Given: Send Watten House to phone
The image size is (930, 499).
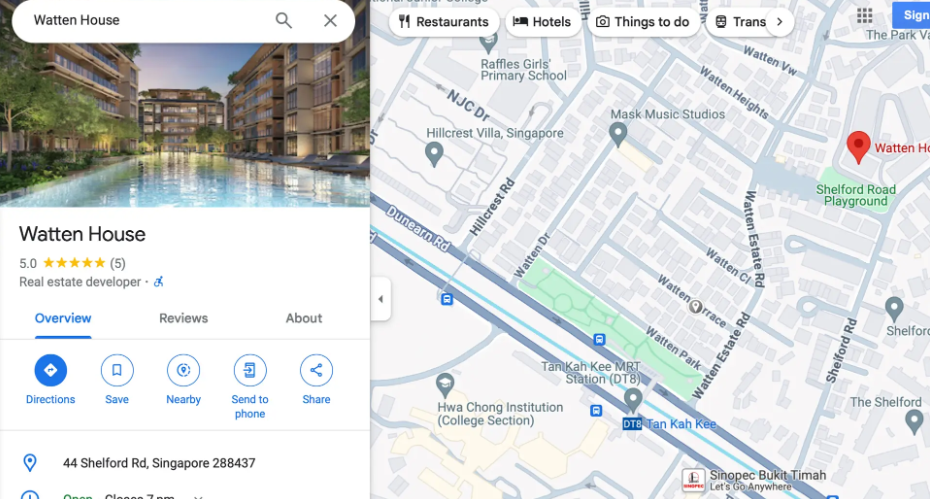Looking at the screenshot, I should click(x=250, y=387).
